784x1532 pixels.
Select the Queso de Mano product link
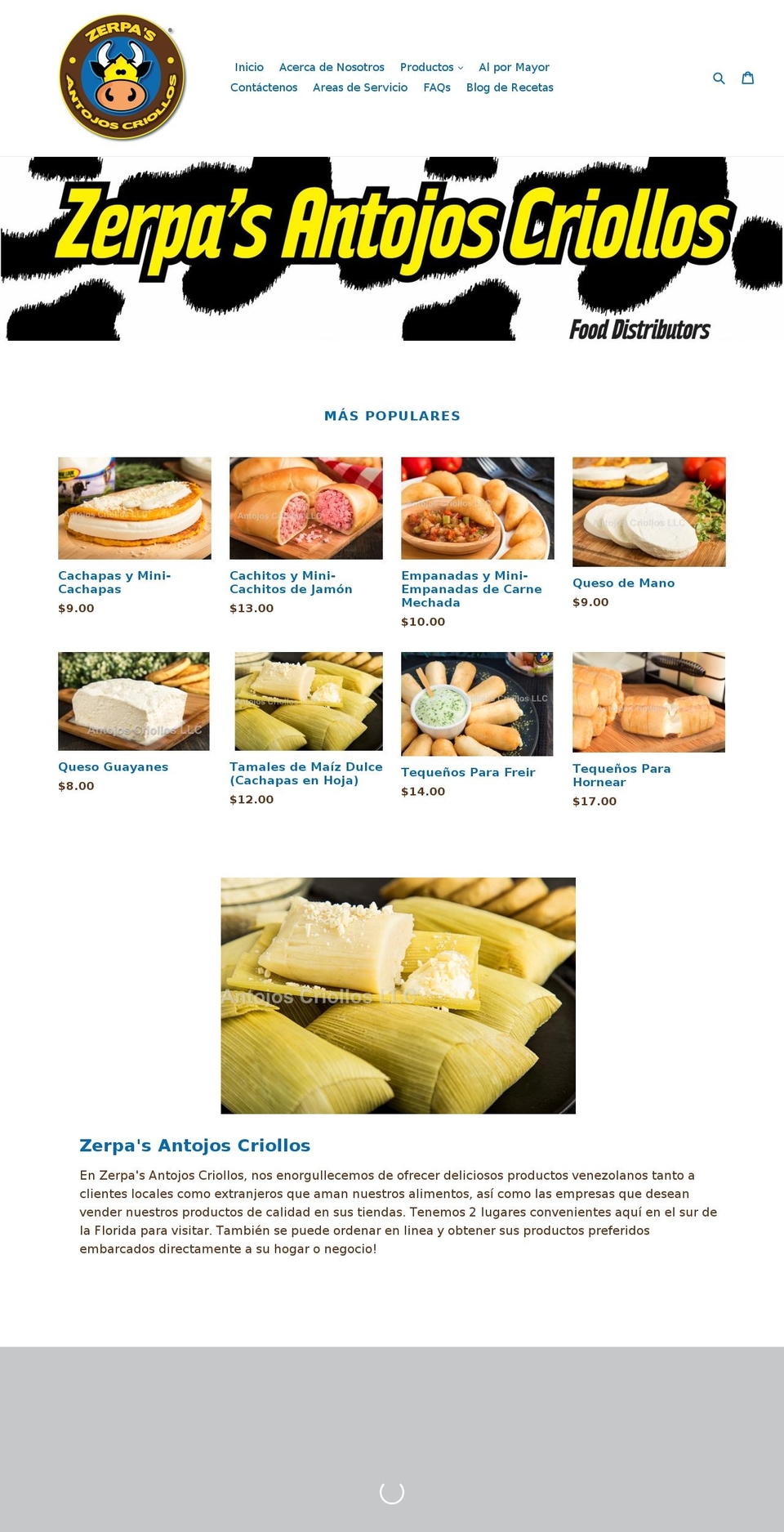(624, 583)
